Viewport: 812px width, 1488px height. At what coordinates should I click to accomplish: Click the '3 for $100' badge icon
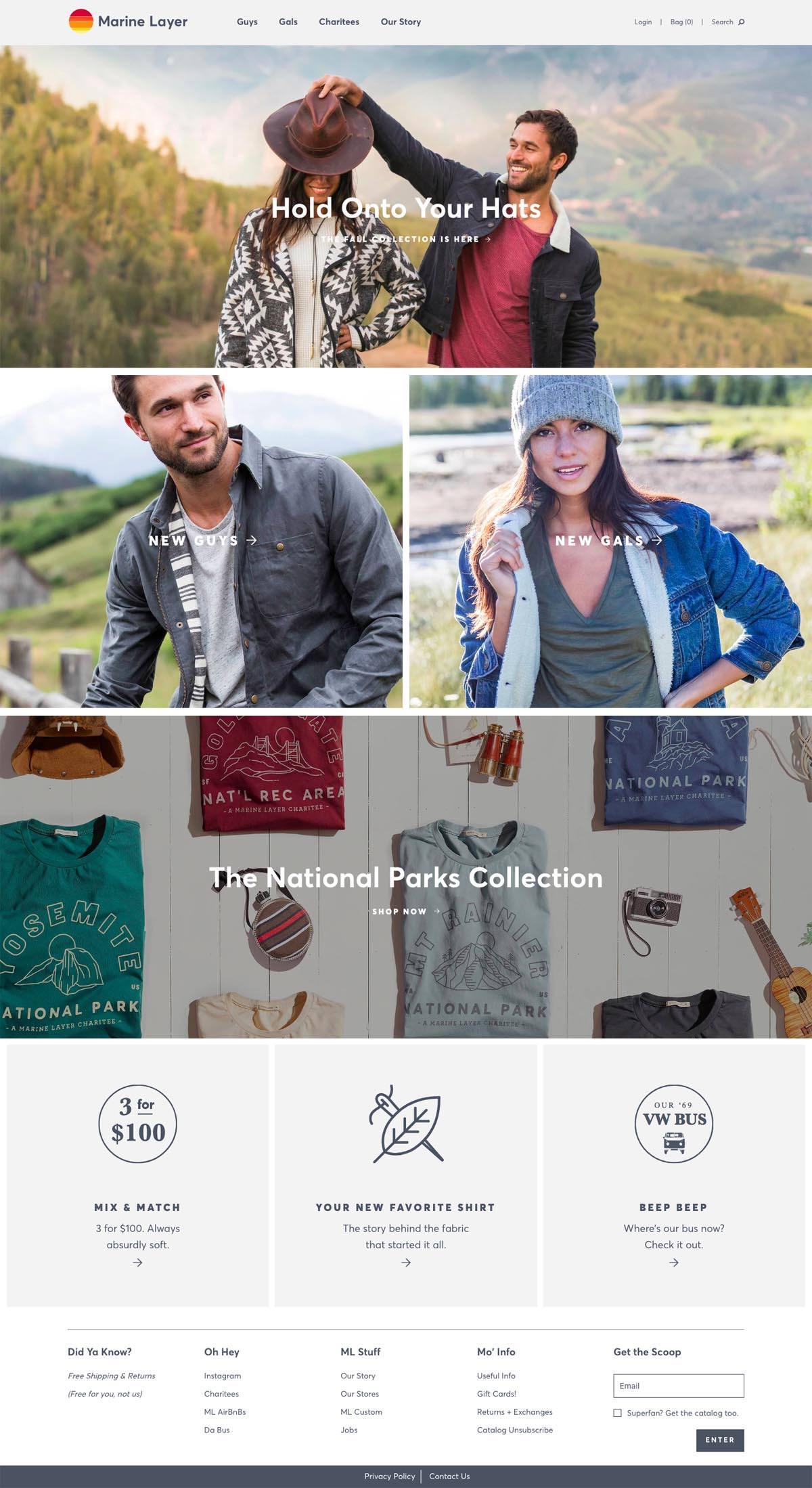(139, 1124)
